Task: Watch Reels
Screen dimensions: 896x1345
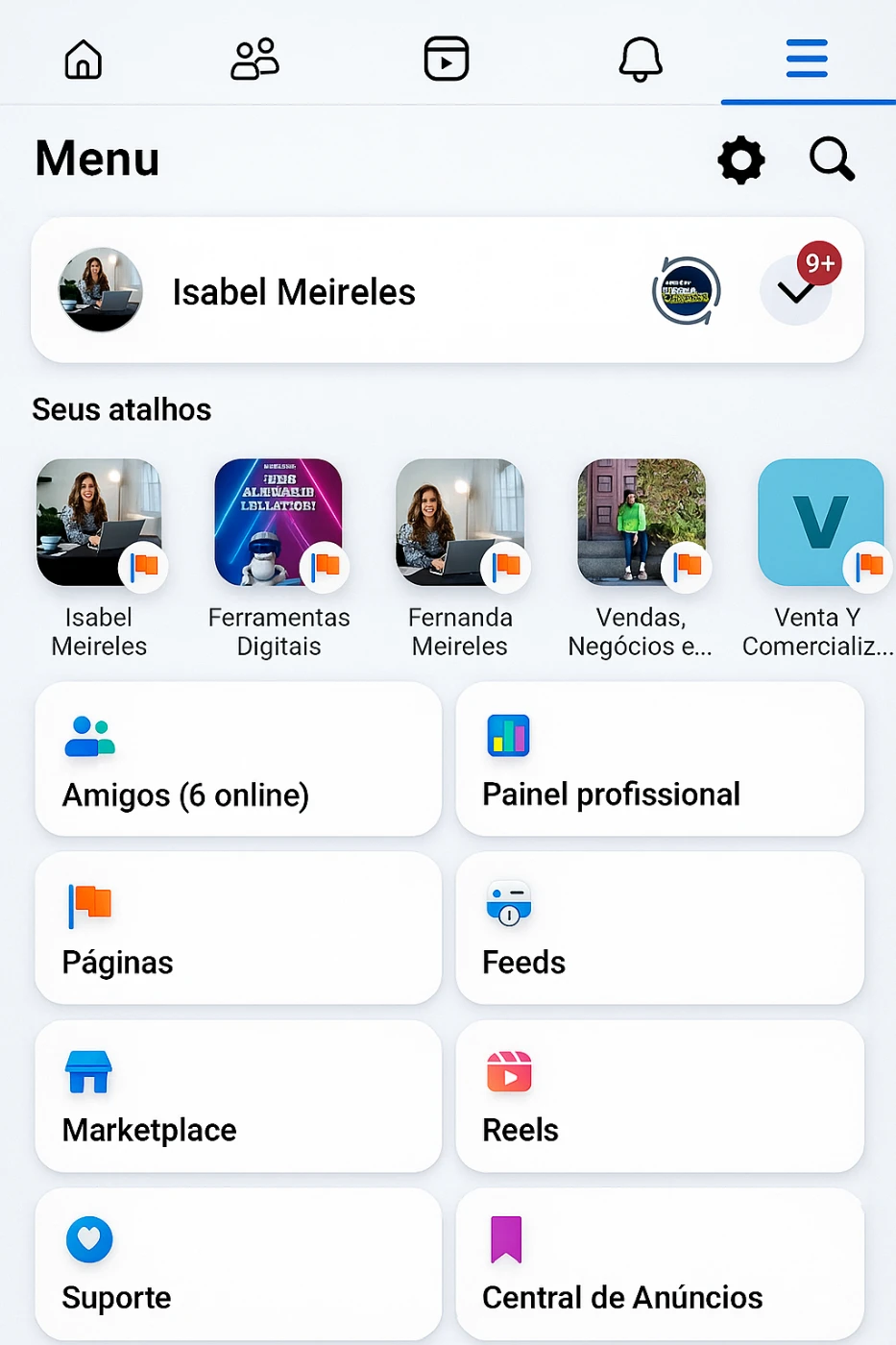Action: pyautogui.click(x=660, y=1096)
